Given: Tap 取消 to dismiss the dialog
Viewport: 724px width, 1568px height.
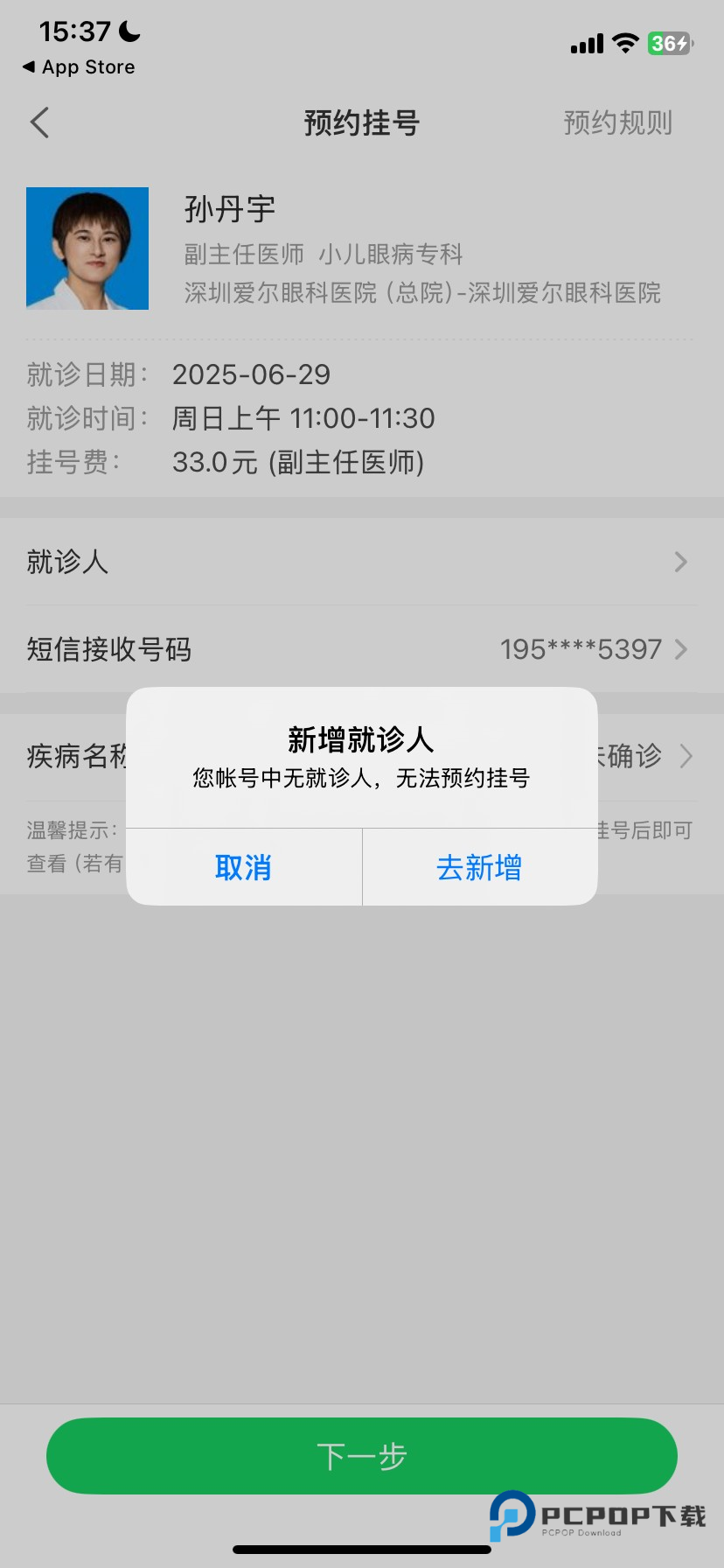Looking at the screenshot, I should (x=243, y=867).
